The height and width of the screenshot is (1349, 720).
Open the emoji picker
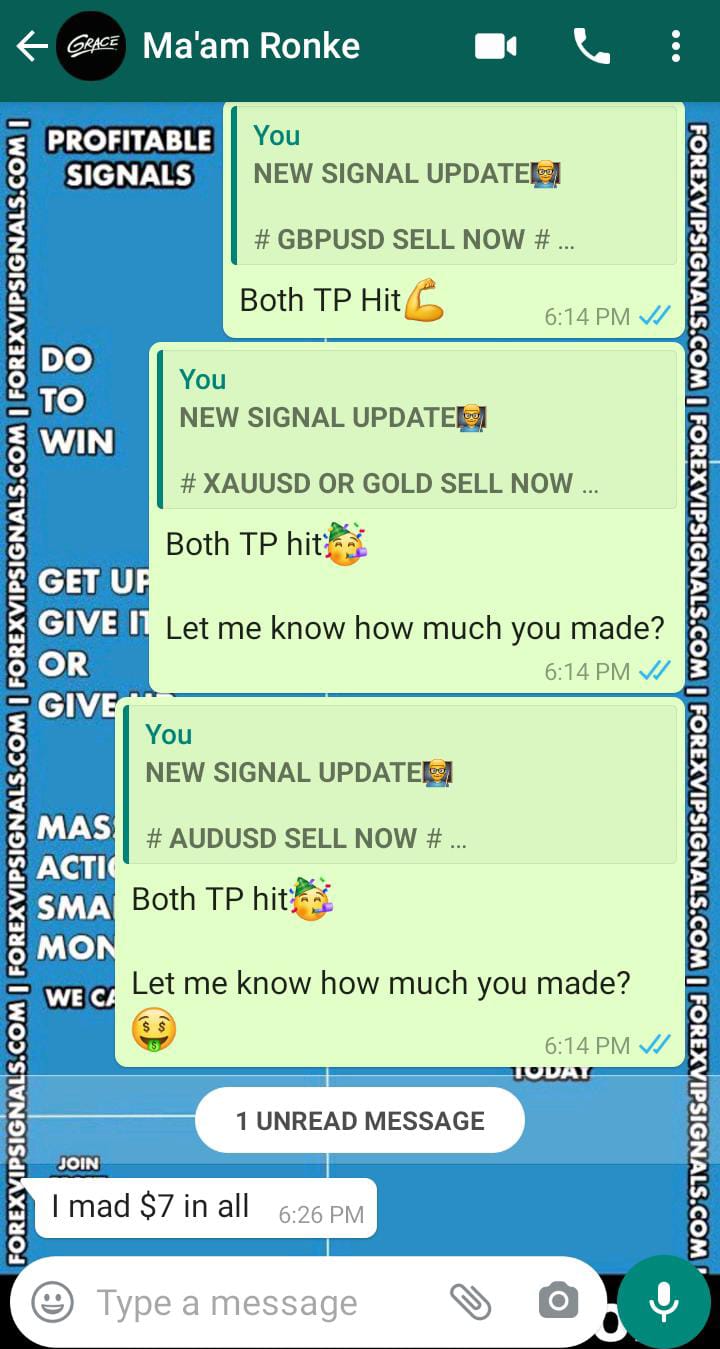[x=53, y=1302]
